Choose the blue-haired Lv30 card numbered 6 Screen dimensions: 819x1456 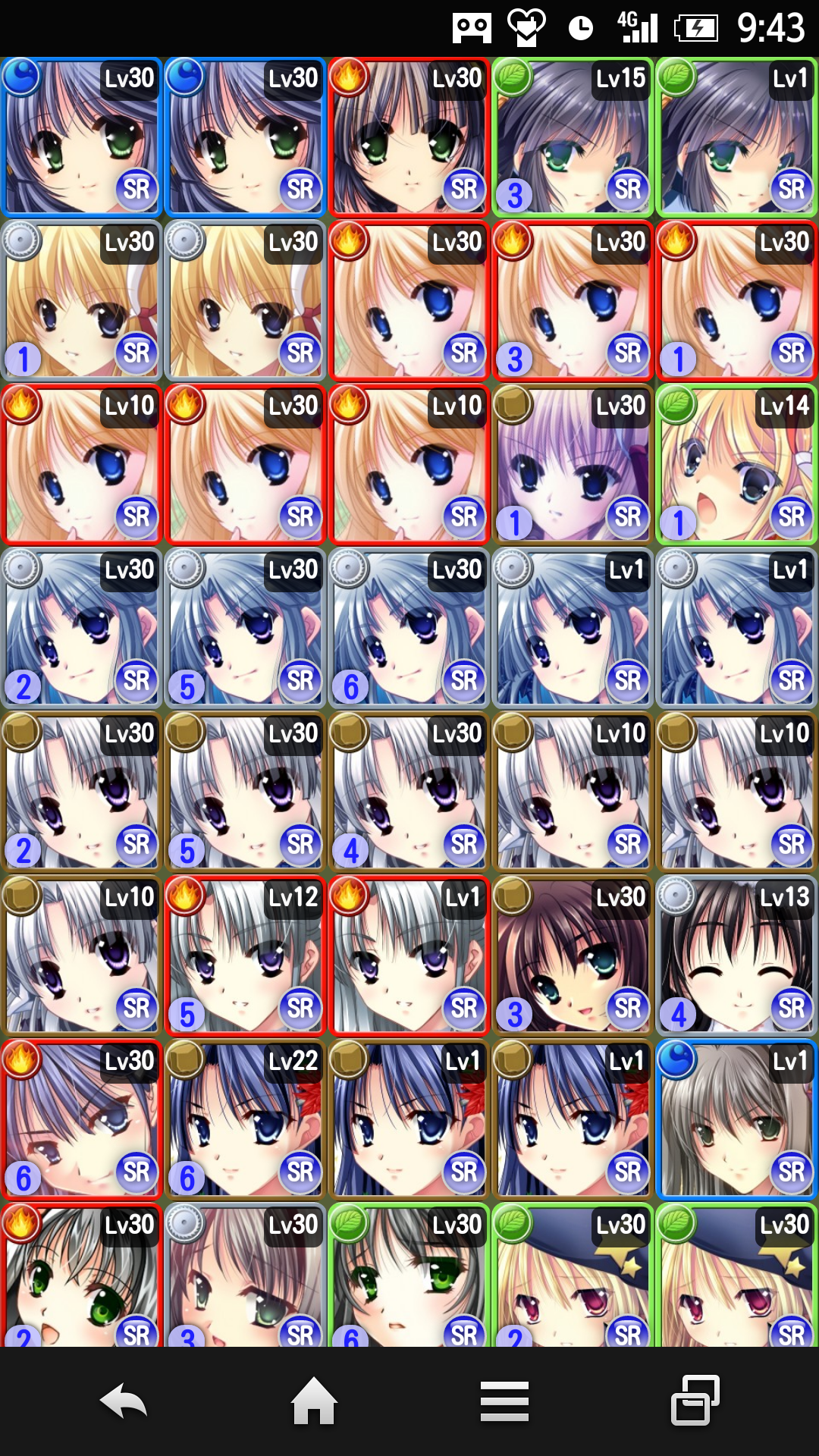(409, 629)
